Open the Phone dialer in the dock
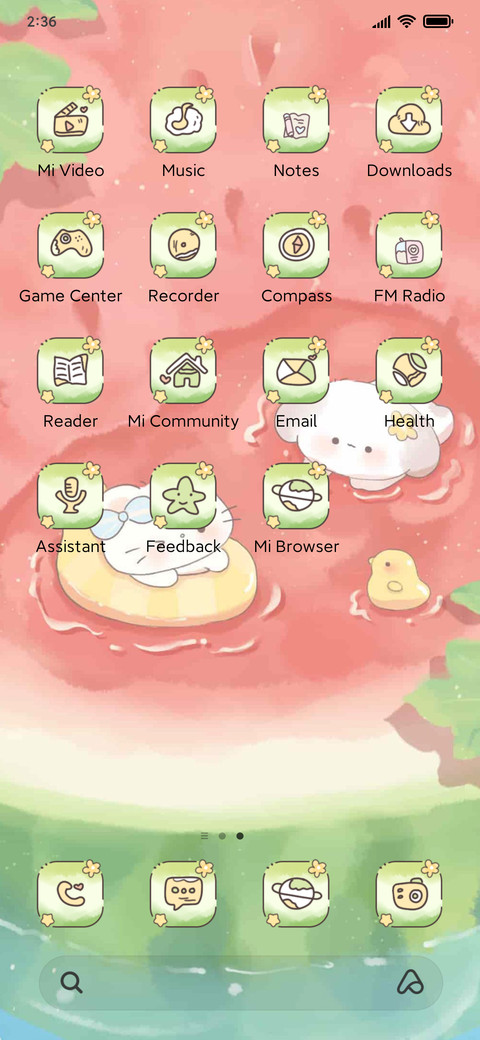Viewport: 480px width, 1040px height. pyautogui.click(x=70, y=894)
